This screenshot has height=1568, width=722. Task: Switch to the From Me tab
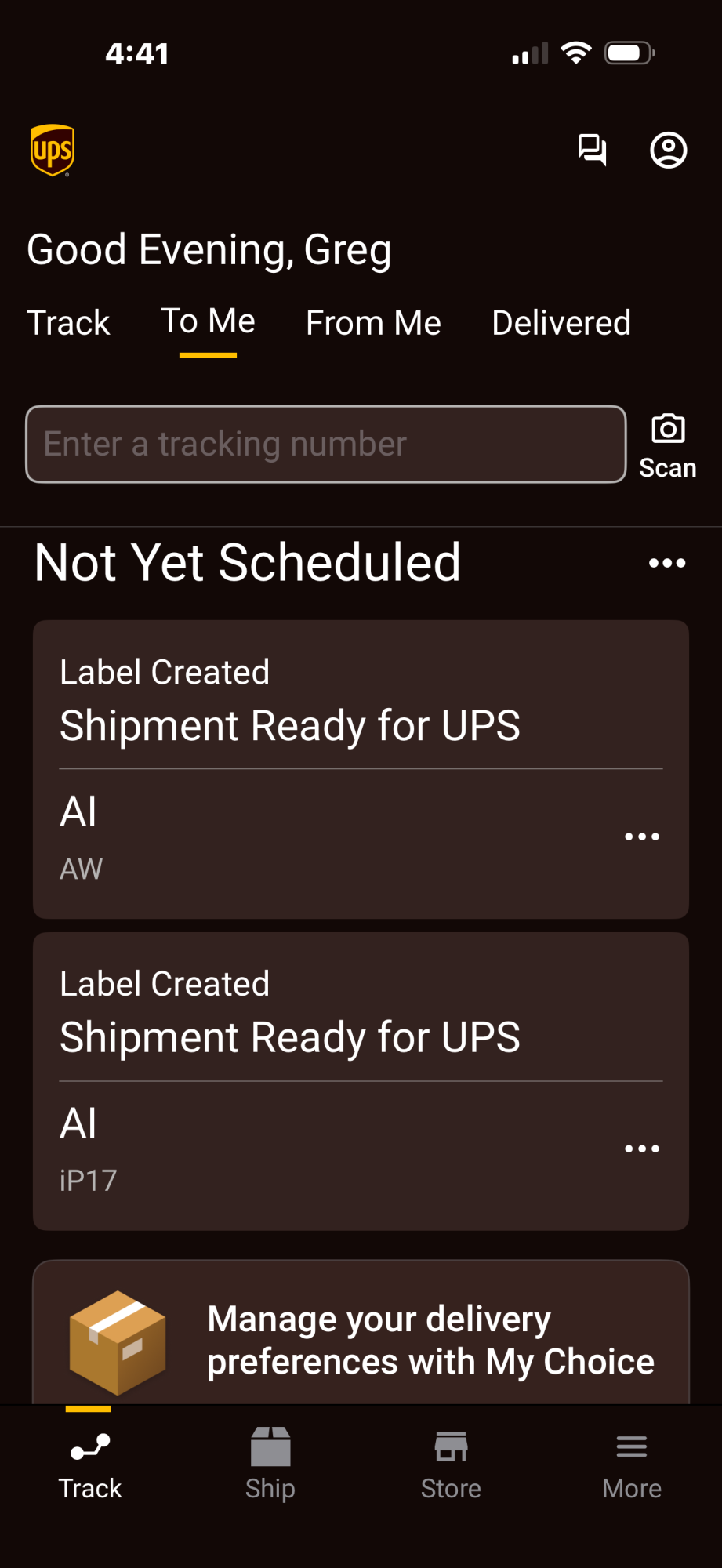pyautogui.click(x=373, y=323)
